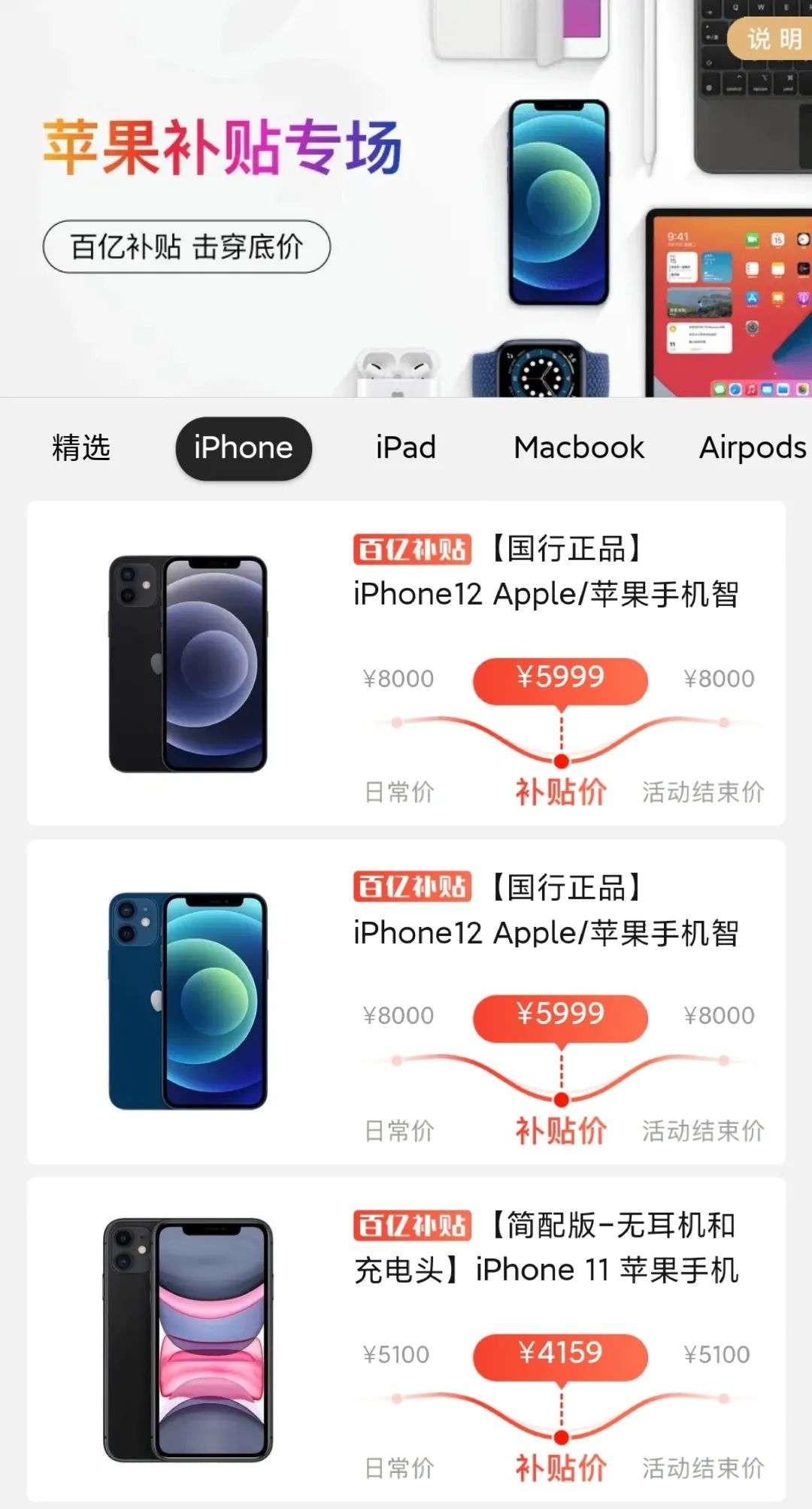Open the blue iPhone12 product card
Screen dimensions: 812x1509
pos(406,1002)
